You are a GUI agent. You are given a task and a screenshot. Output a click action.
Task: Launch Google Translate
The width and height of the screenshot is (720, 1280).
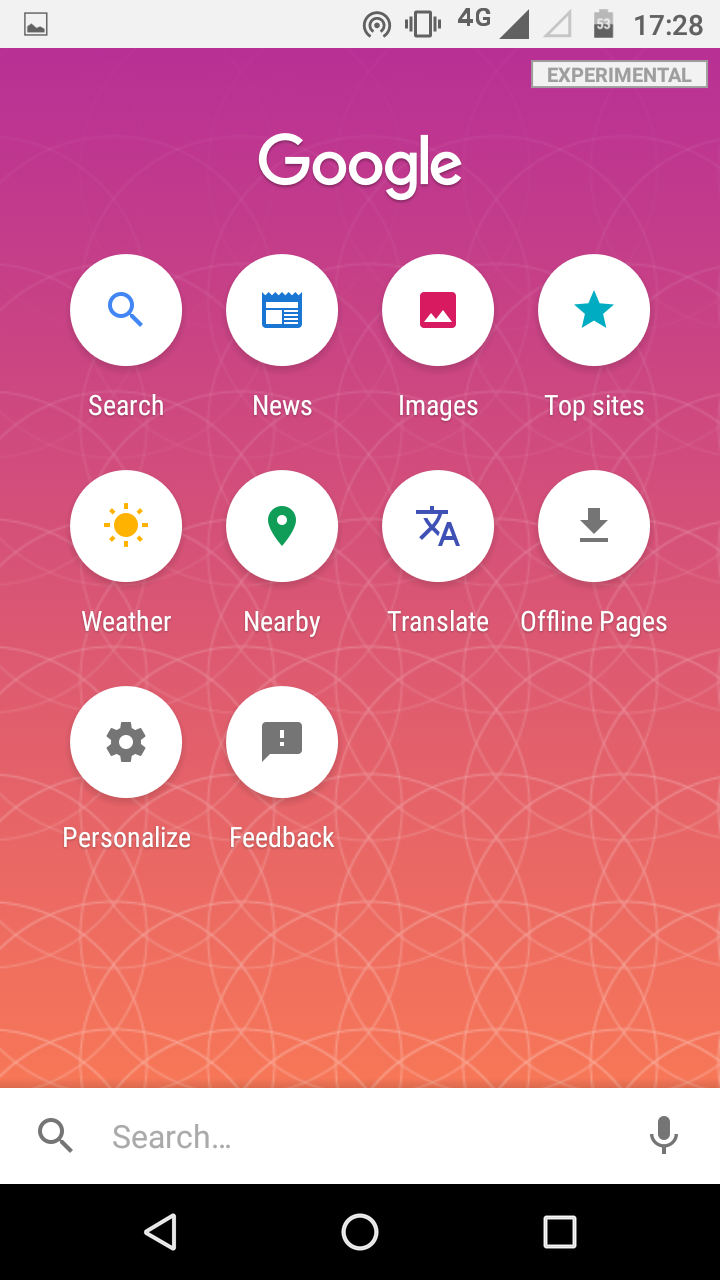[x=438, y=526]
